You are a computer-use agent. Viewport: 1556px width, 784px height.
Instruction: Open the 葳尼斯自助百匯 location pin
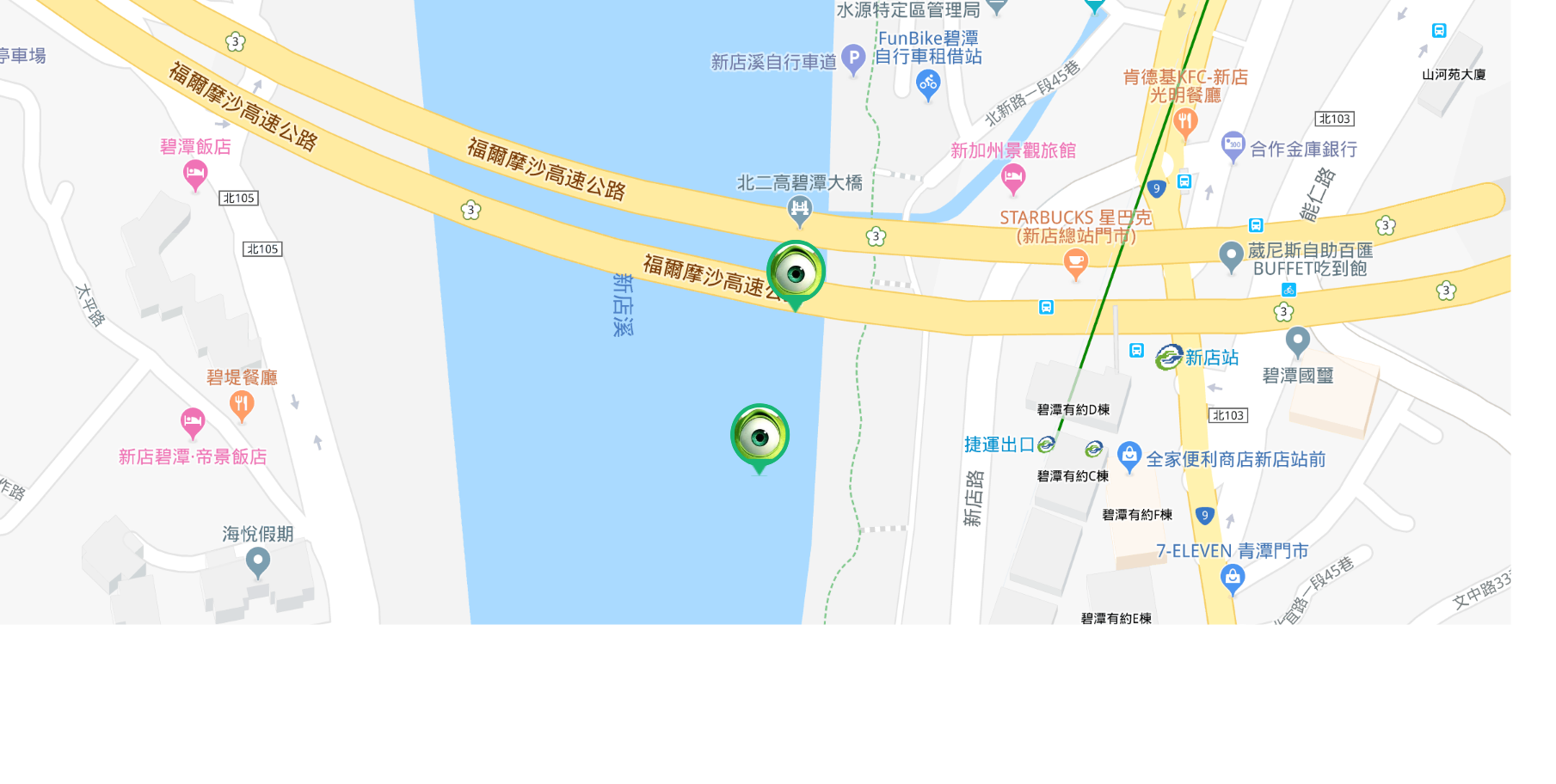[x=1231, y=254]
